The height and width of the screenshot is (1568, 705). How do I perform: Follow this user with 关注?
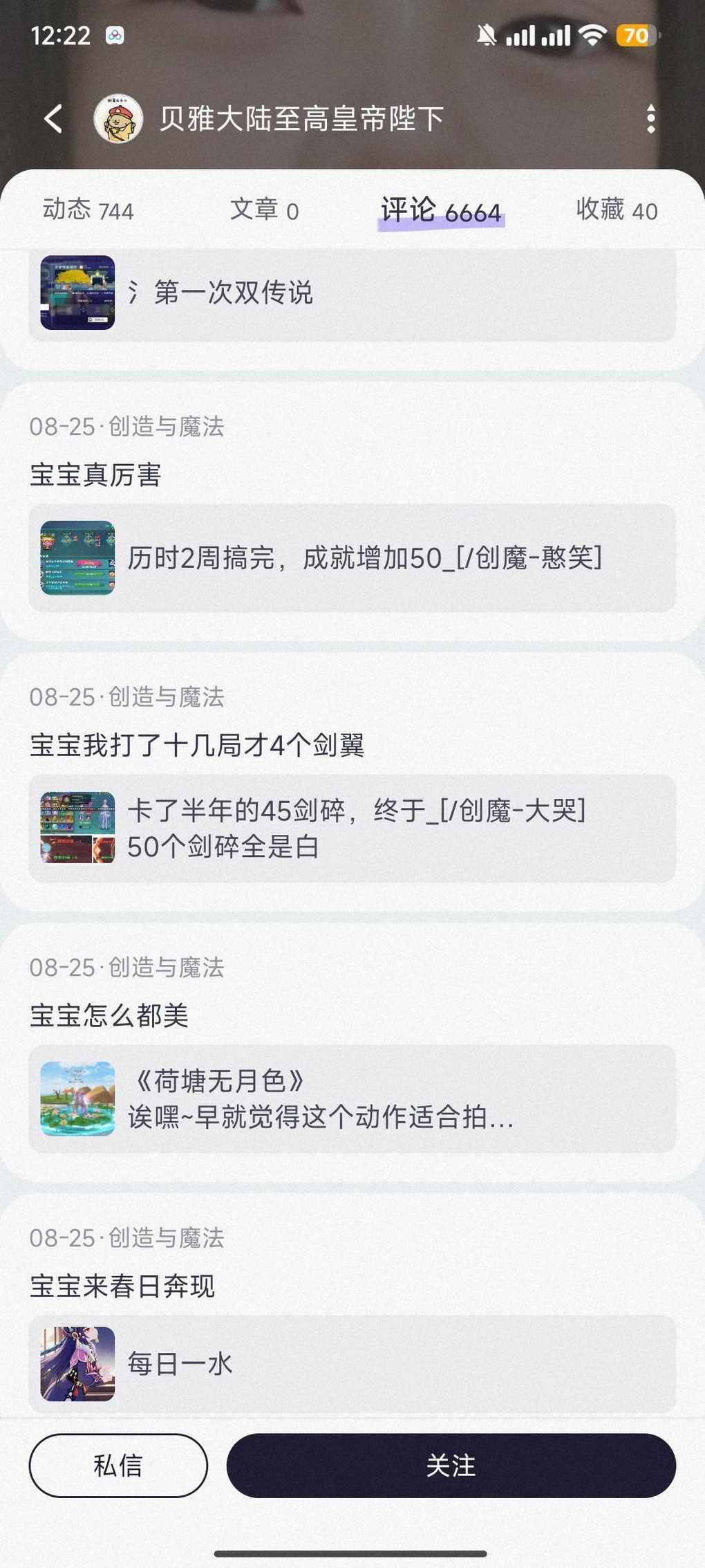pos(451,1466)
